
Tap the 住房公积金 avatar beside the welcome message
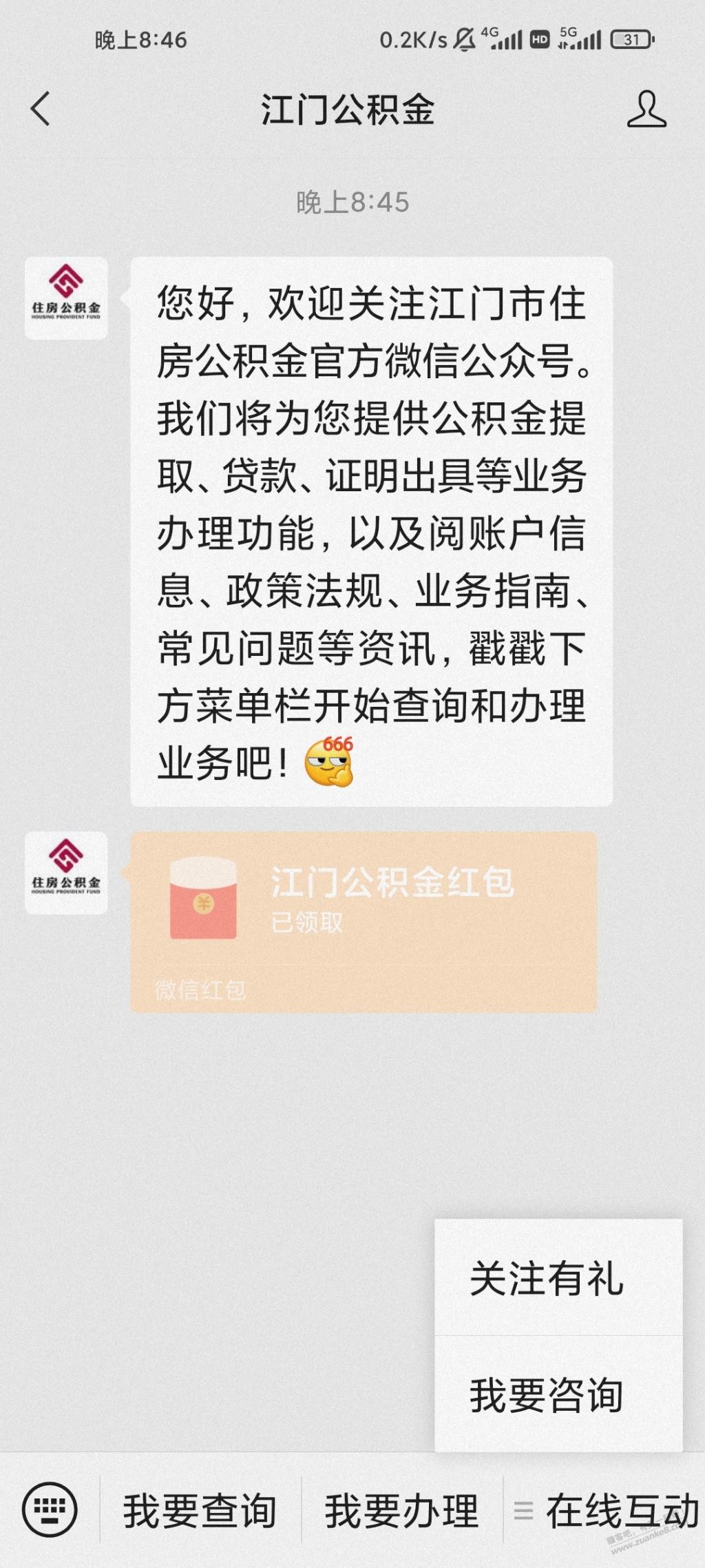pyautogui.click(x=66, y=298)
